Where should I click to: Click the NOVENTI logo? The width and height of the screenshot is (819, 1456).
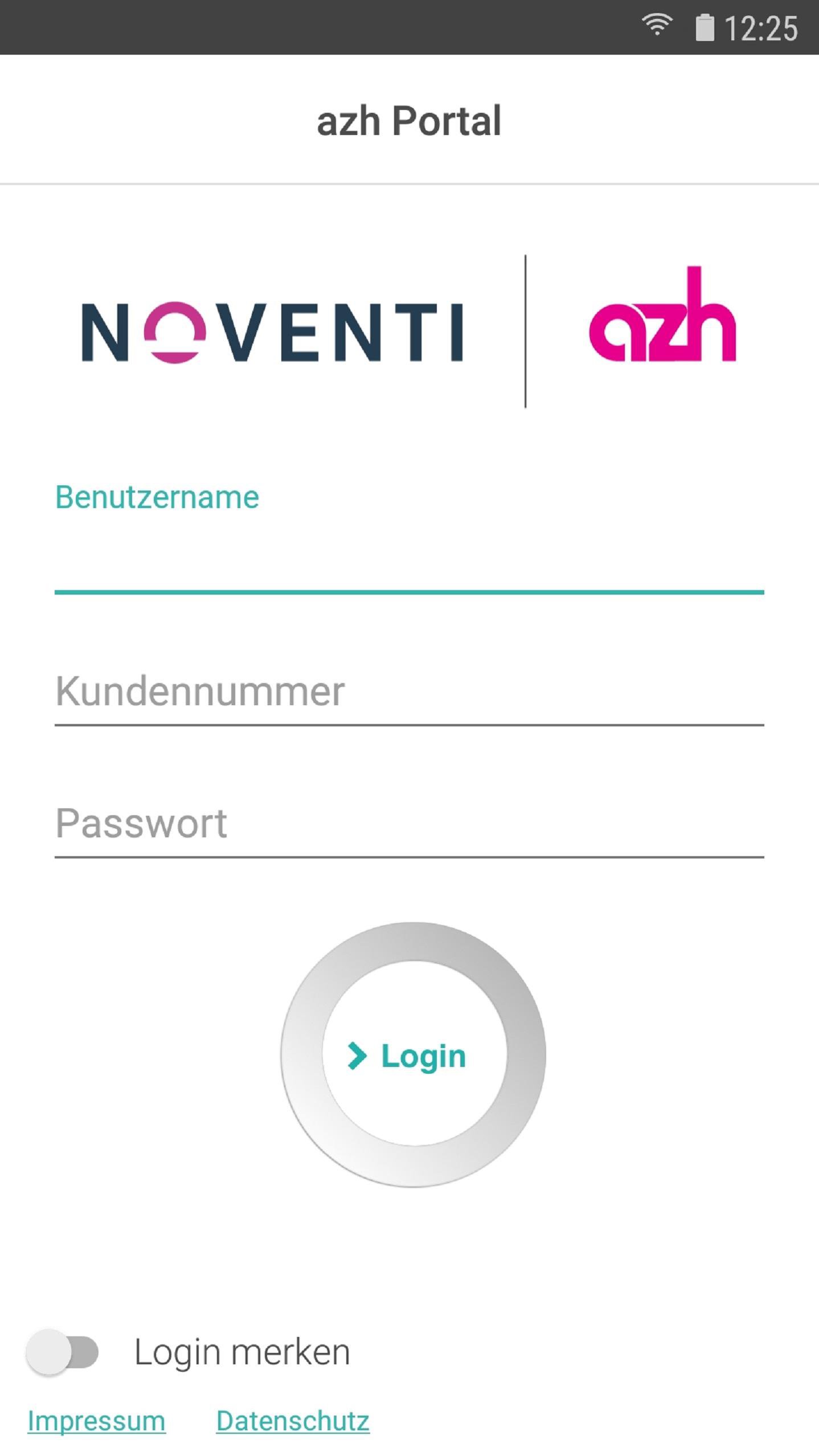[x=272, y=333]
